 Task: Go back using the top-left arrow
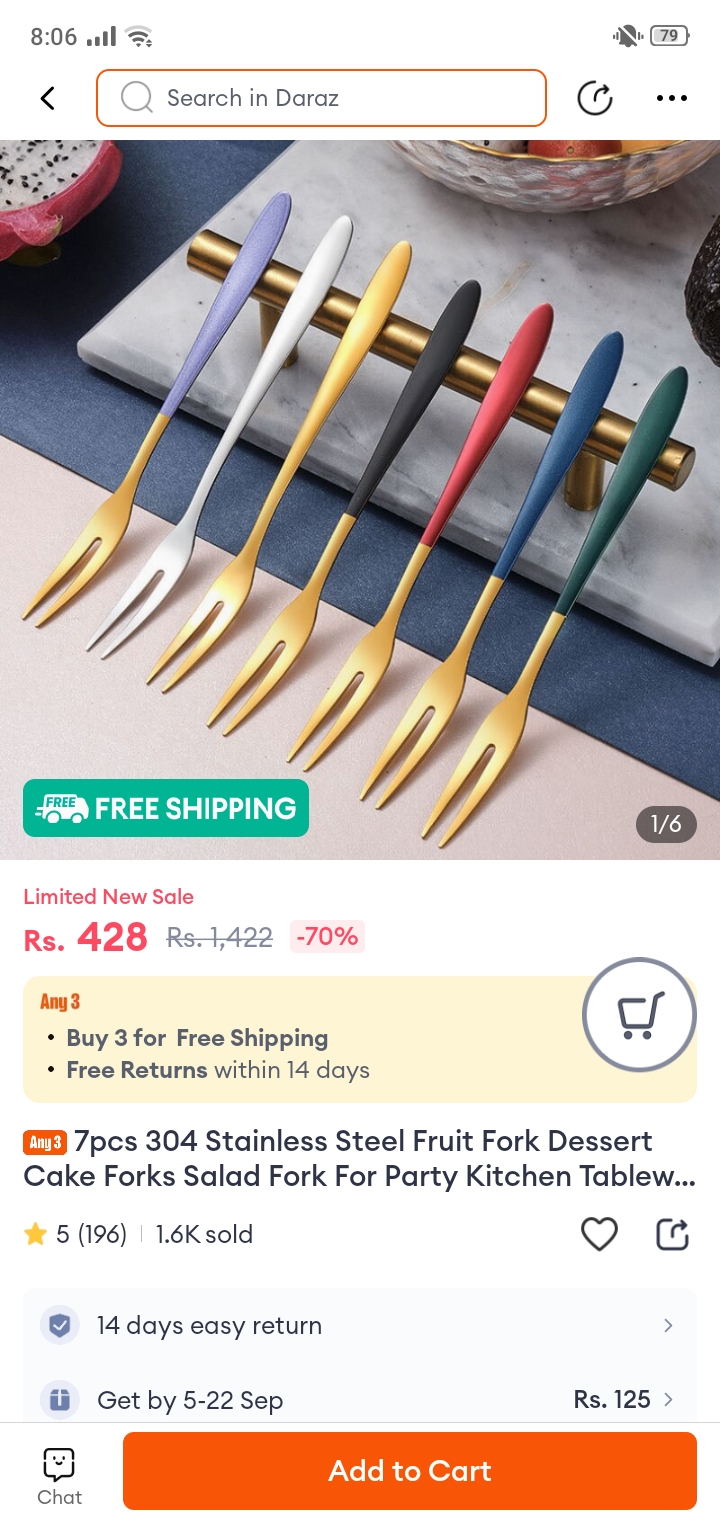pyautogui.click(x=47, y=98)
